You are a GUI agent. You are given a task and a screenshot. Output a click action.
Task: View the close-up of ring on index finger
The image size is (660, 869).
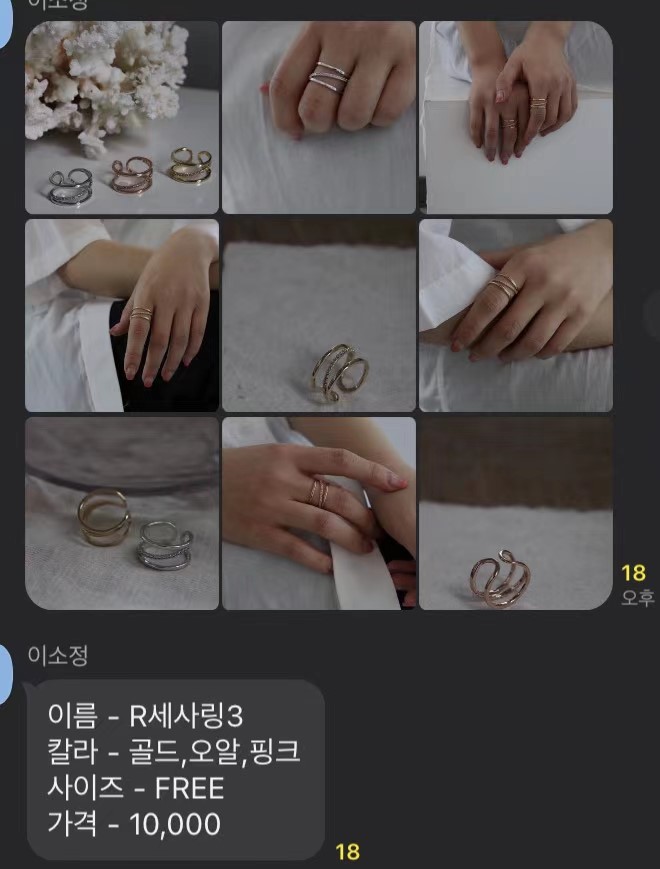point(318,117)
